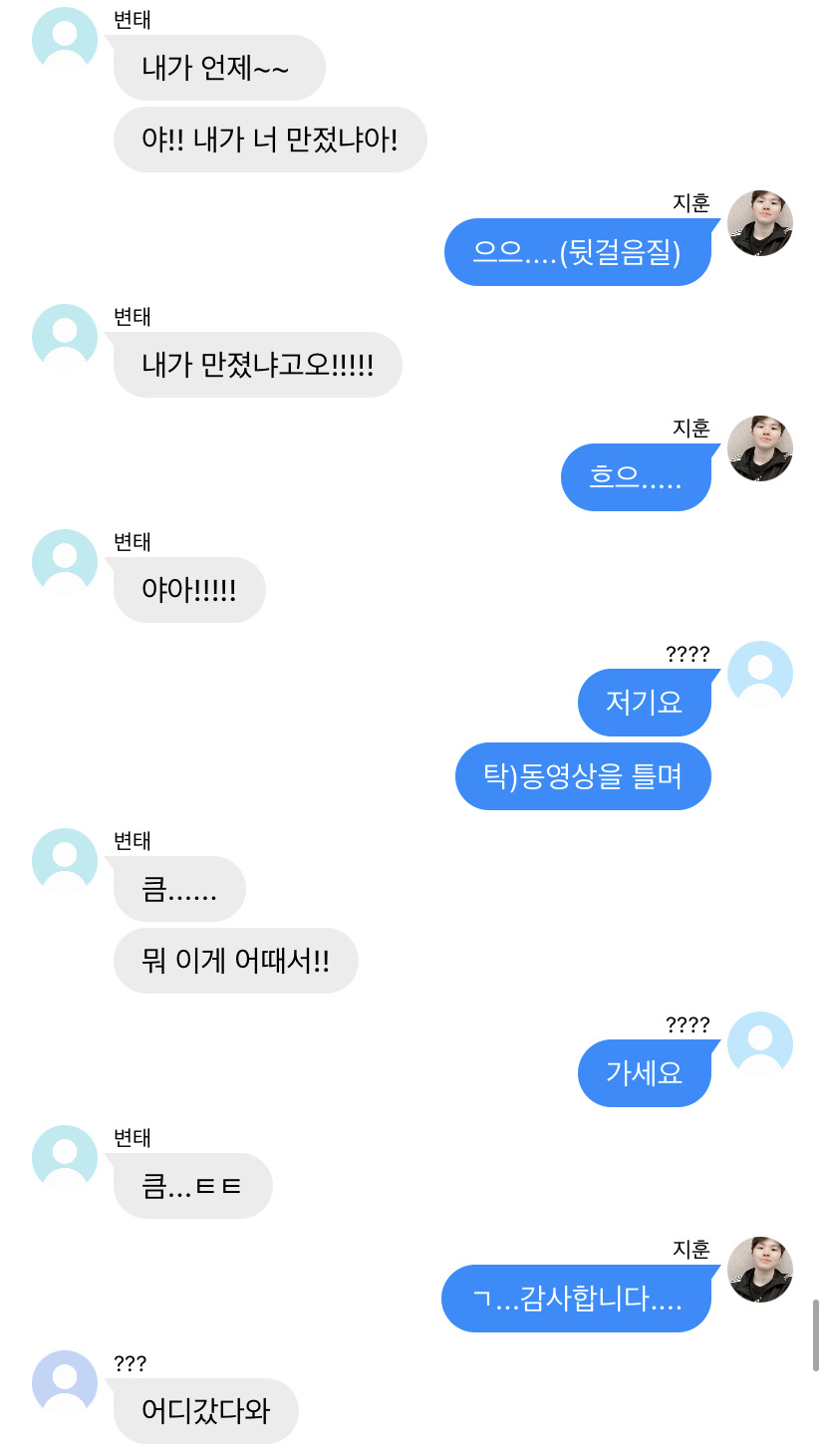Open 지훈's profile photo beside '흐으.....'

click(x=759, y=448)
